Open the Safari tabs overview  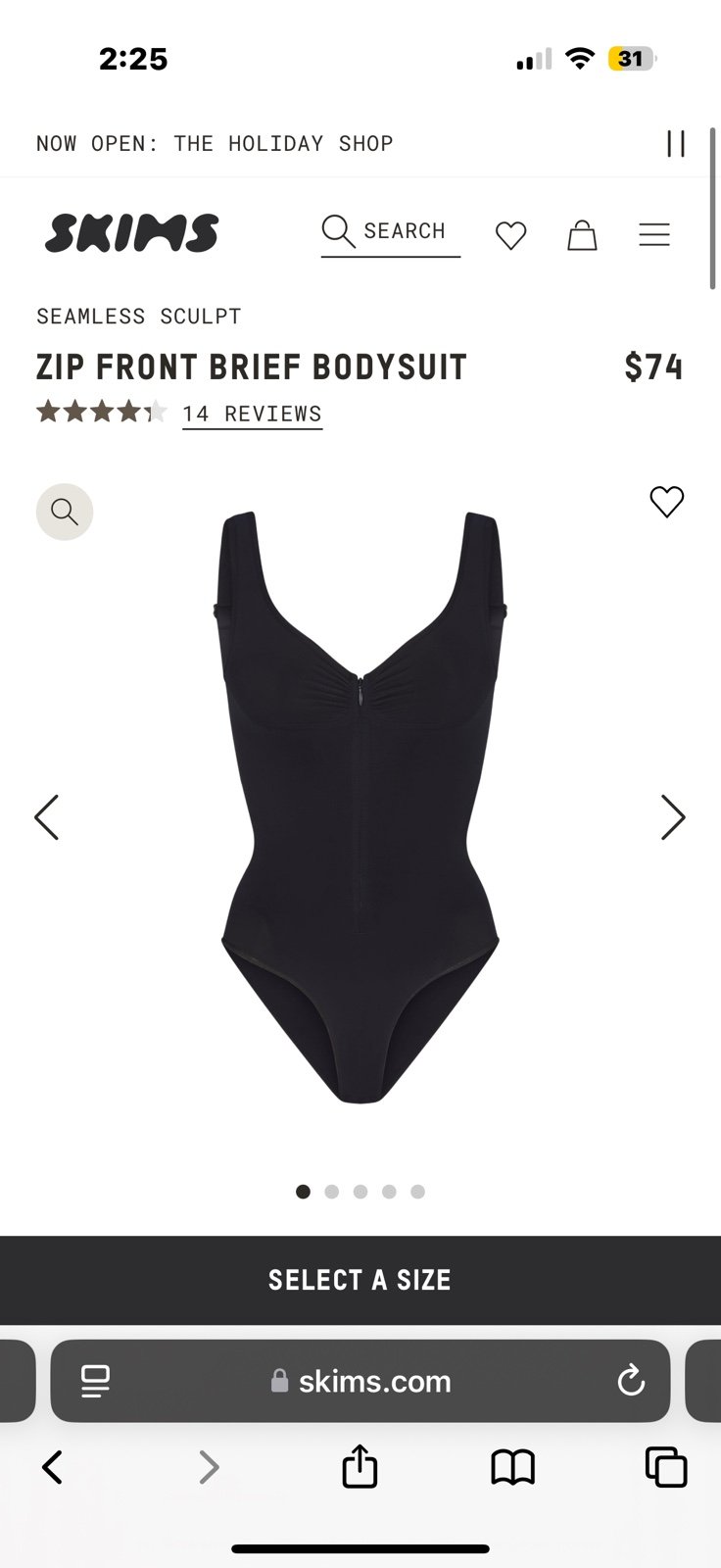click(x=666, y=1467)
